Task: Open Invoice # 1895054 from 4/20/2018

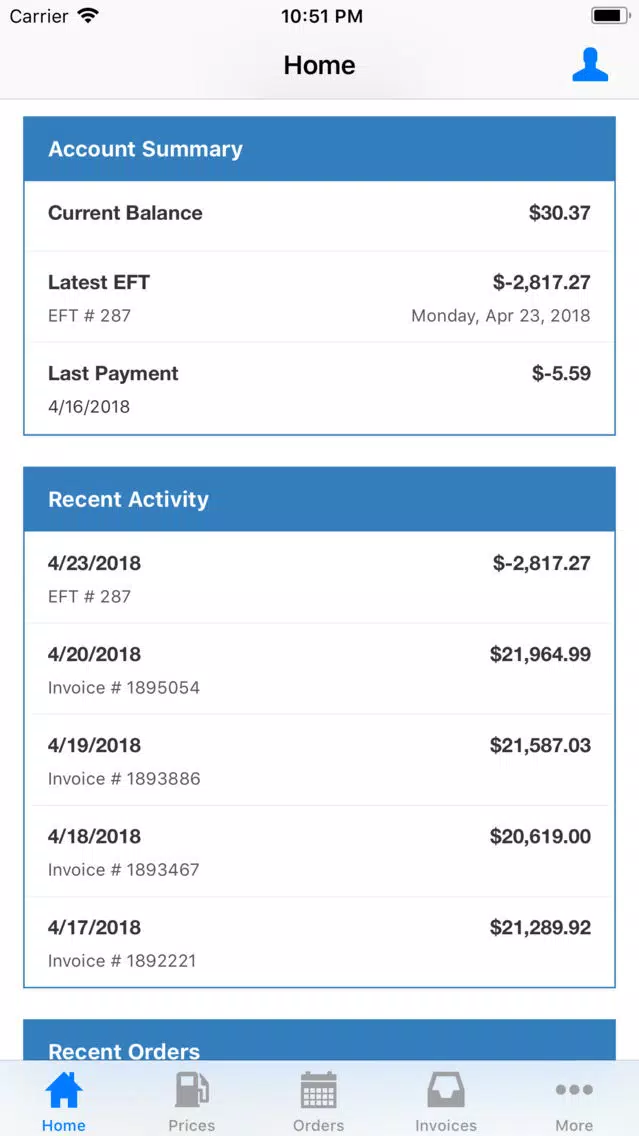Action: (320, 669)
